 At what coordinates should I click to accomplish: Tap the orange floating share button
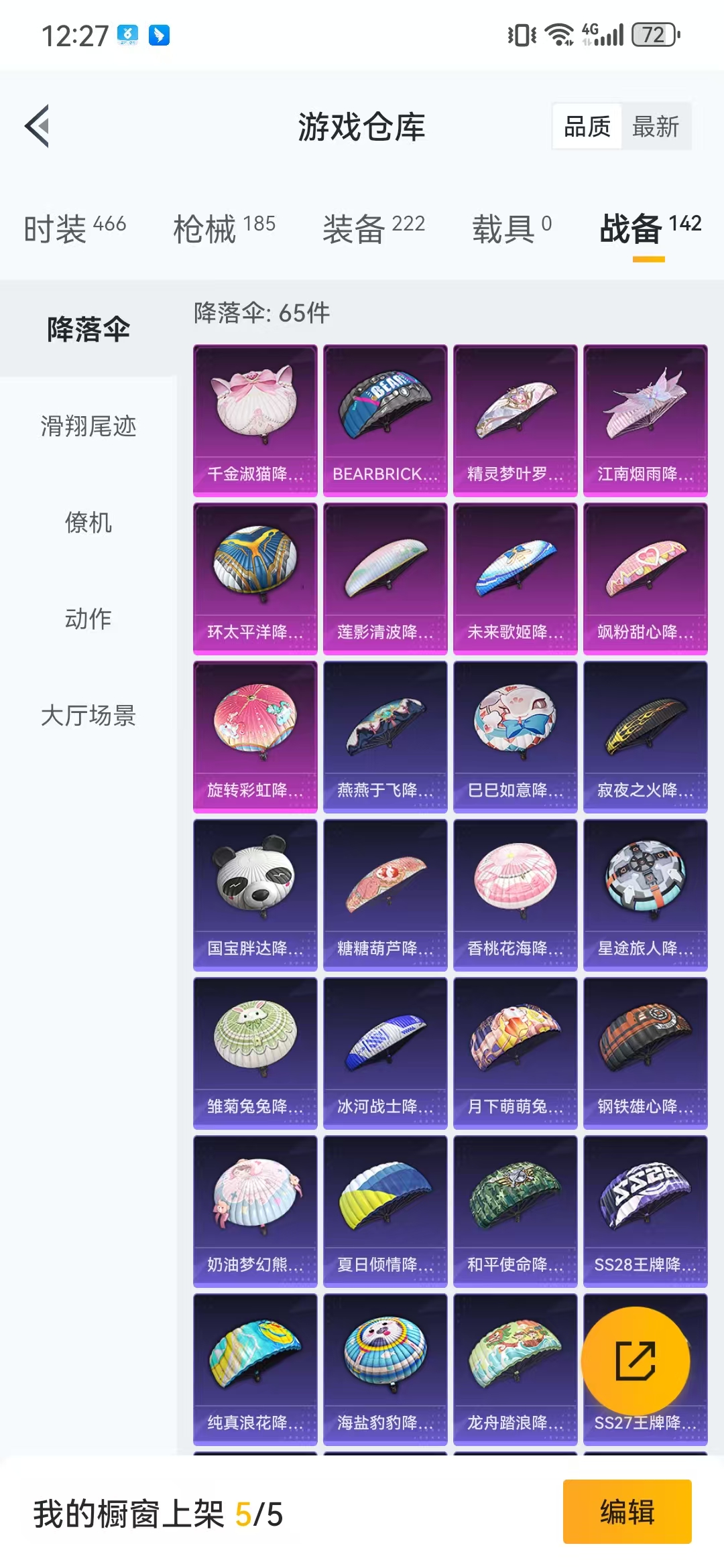(x=636, y=1361)
